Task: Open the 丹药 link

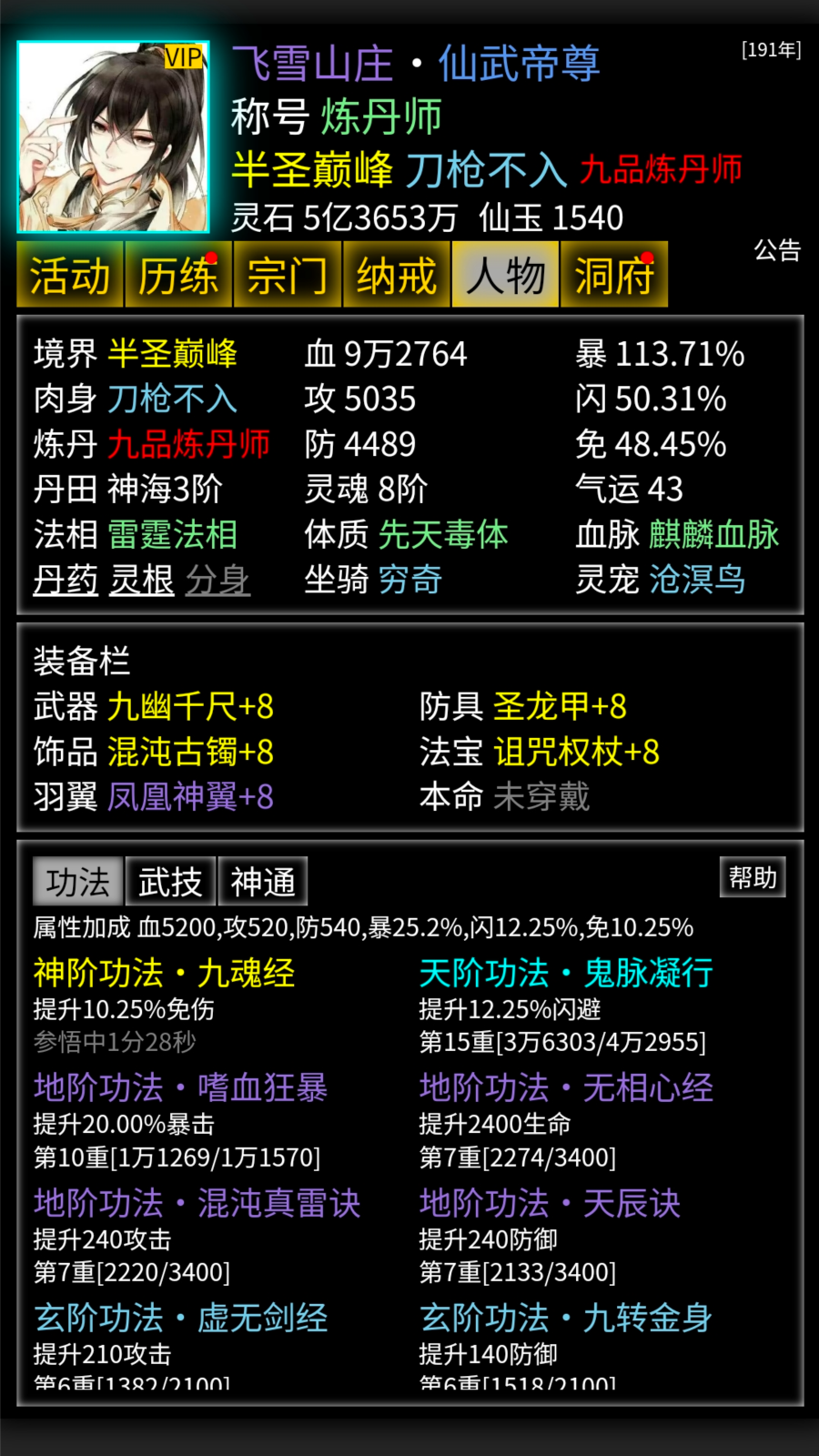Action: [66, 580]
